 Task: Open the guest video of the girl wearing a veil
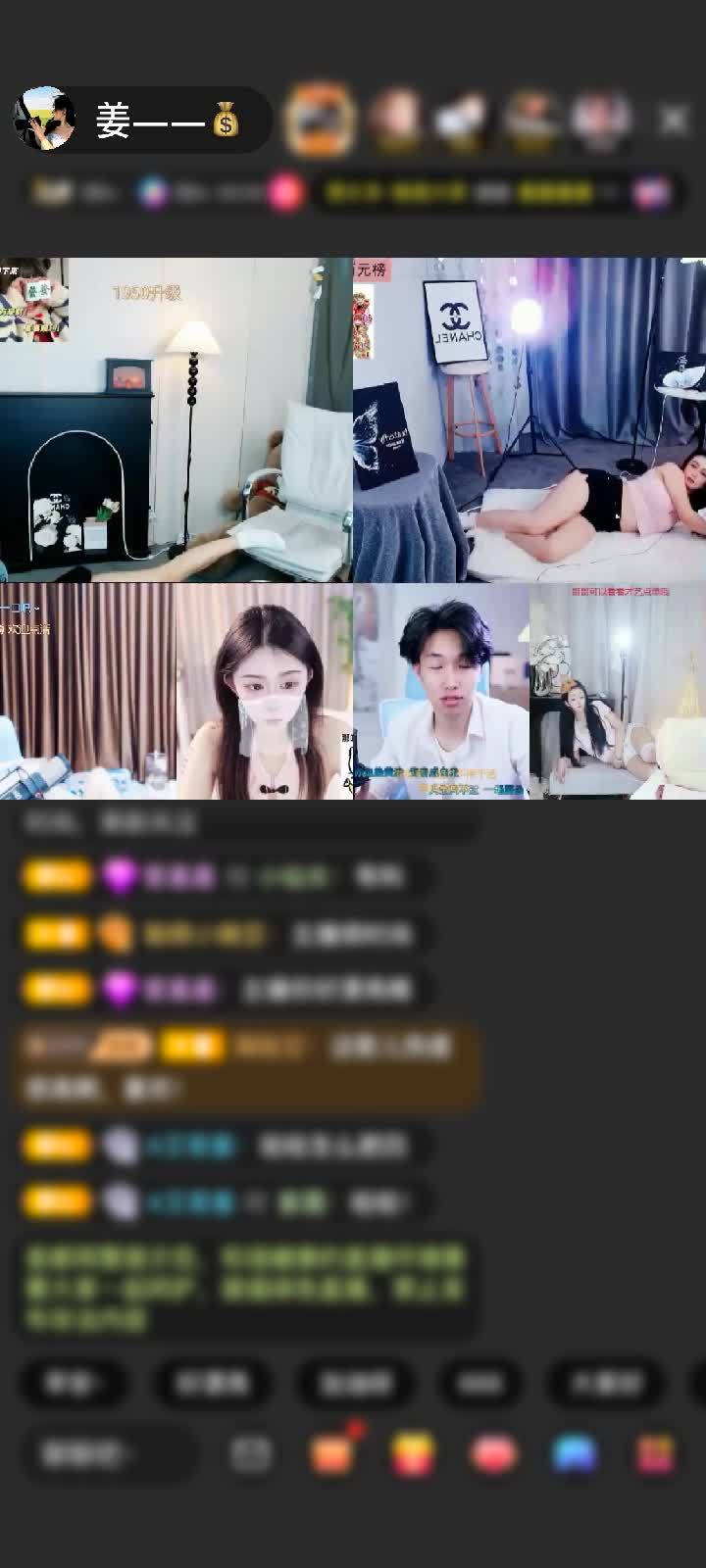263,692
